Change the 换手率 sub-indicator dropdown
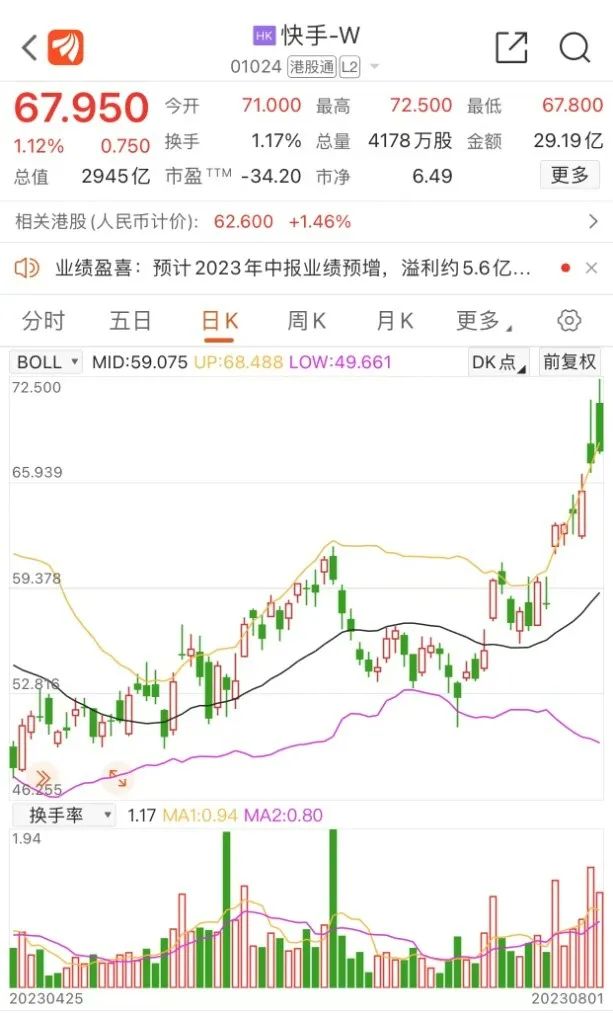The width and height of the screenshot is (613, 1014). coord(64,815)
